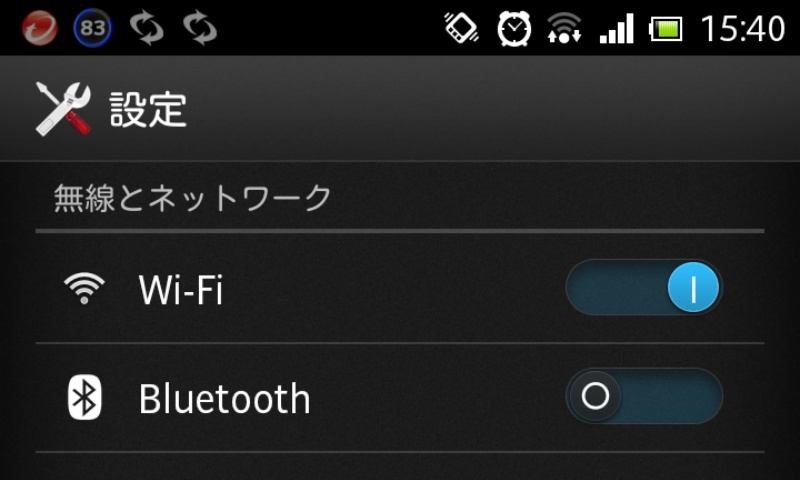Turn off the Wi-Fi switch
800x480 pixels.
643,288
